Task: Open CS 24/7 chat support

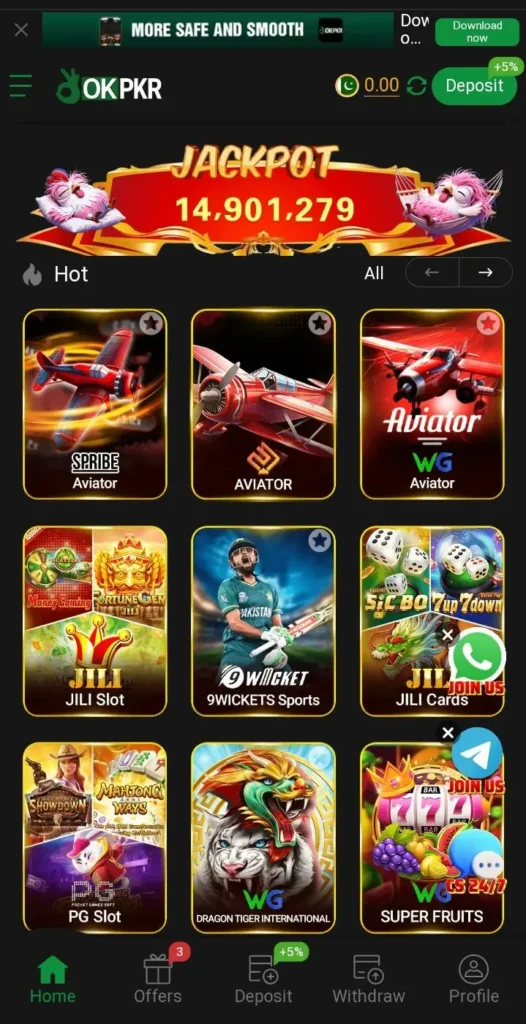Action: (x=477, y=860)
